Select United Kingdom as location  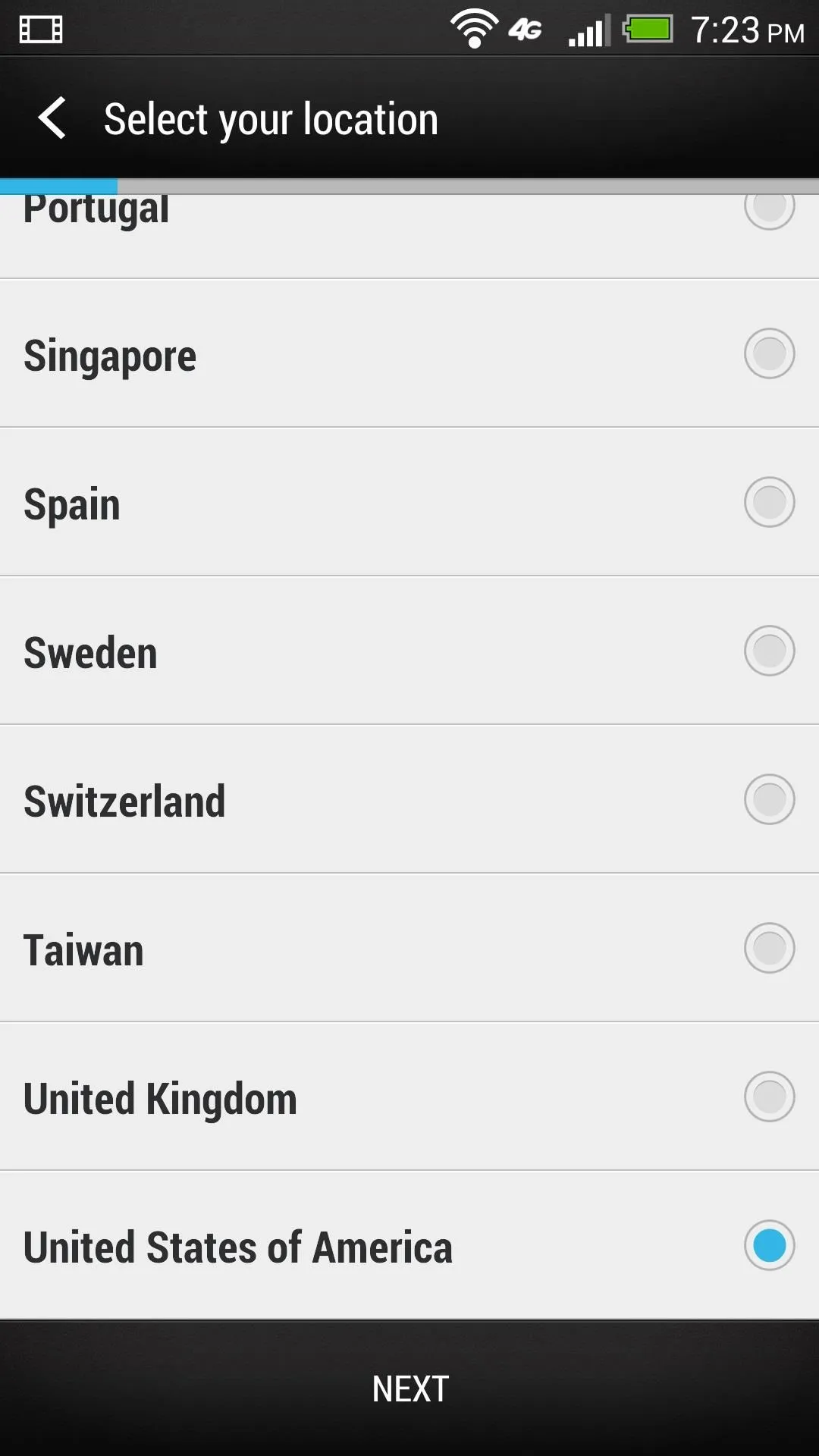[x=409, y=1097]
